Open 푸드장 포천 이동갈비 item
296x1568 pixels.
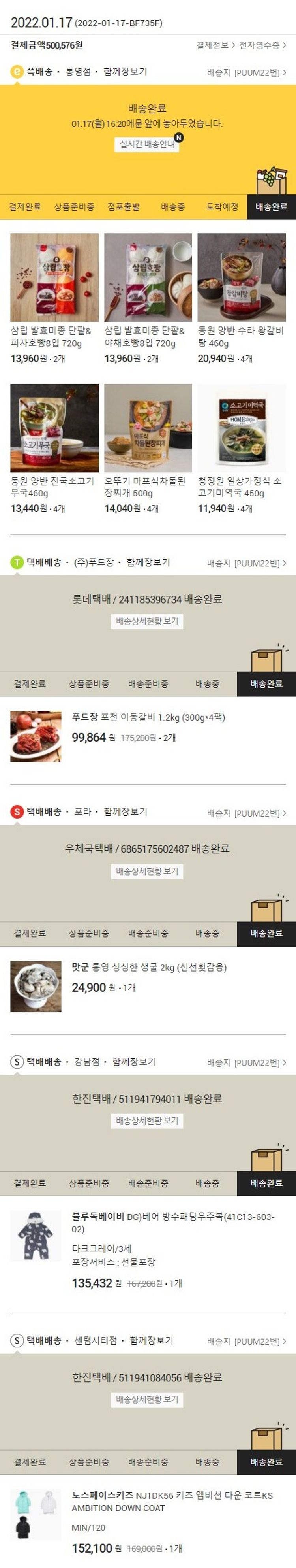click(148, 717)
